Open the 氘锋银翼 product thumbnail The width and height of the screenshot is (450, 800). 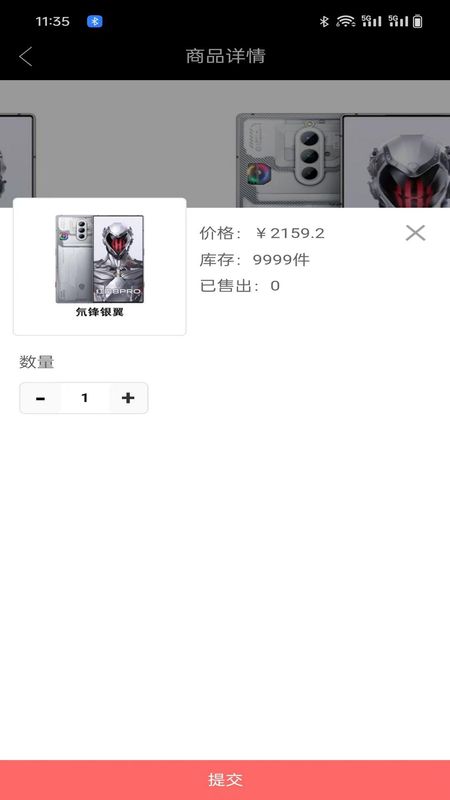(99, 266)
